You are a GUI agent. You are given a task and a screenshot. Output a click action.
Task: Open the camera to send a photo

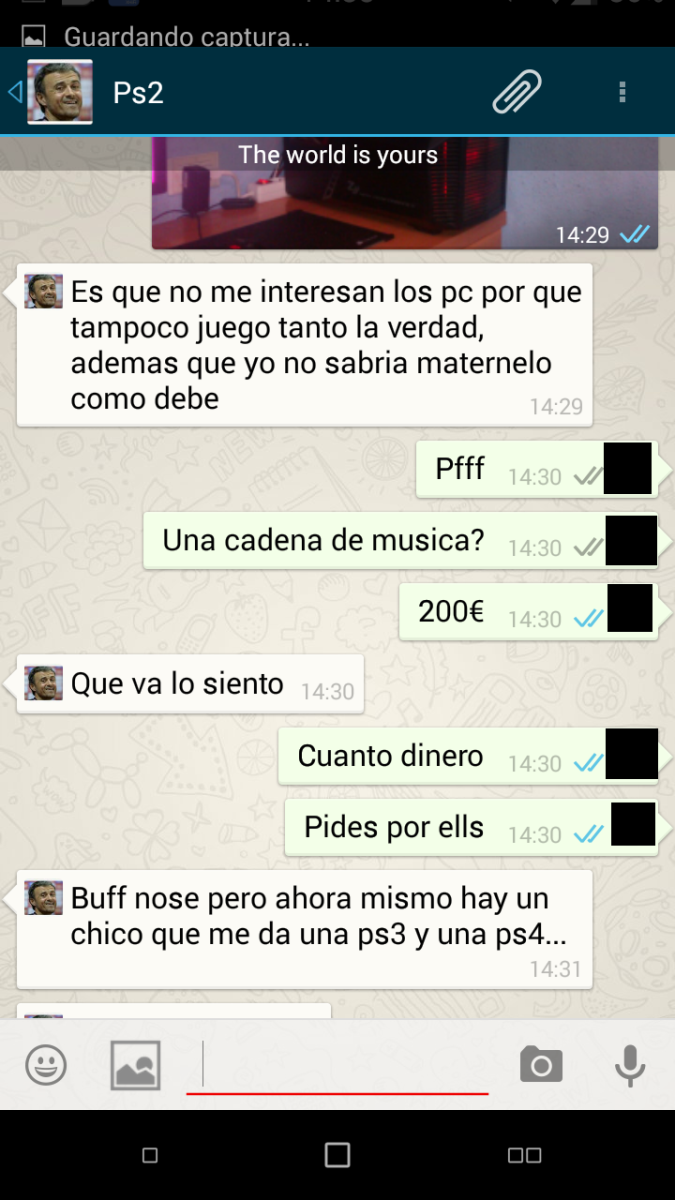click(x=541, y=1065)
